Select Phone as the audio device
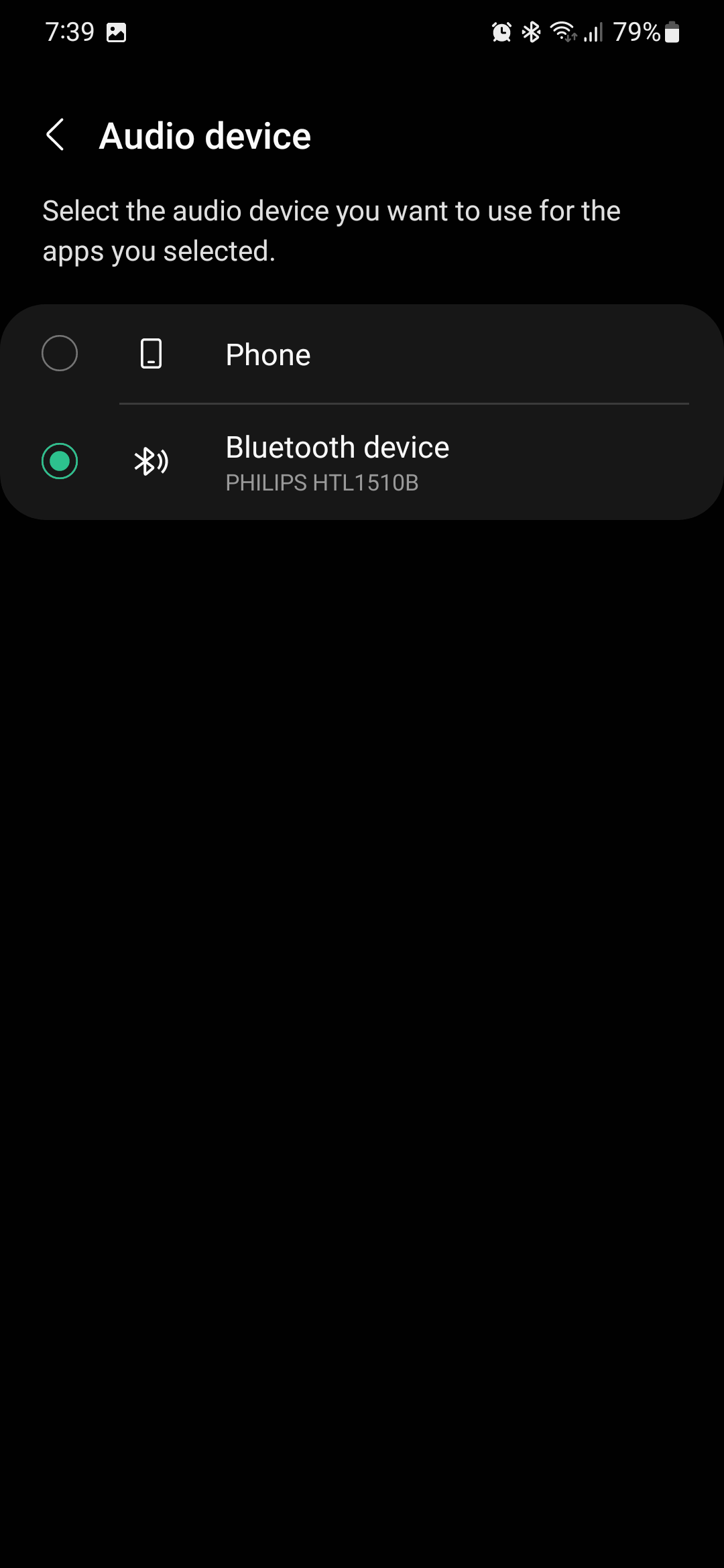This screenshot has width=724, height=1568. tap(60, 354)
